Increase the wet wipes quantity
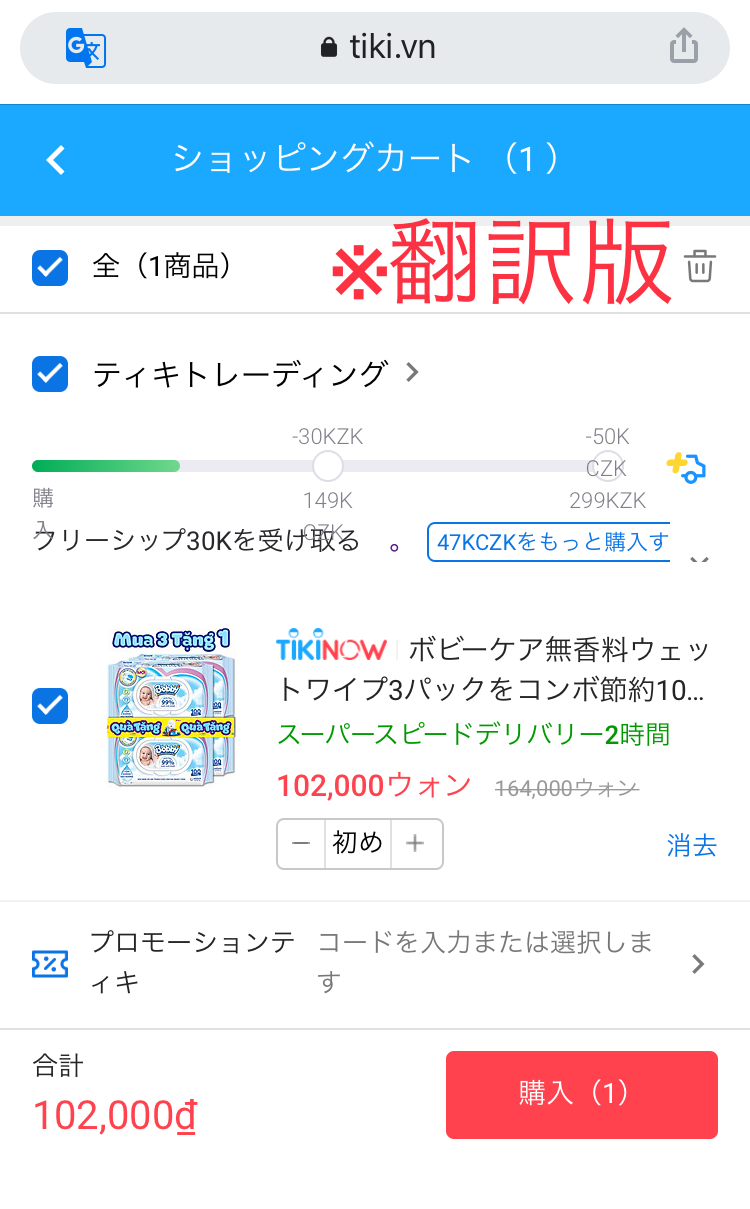The height and width of the screenshot is (1209, 750). point(416,844)
